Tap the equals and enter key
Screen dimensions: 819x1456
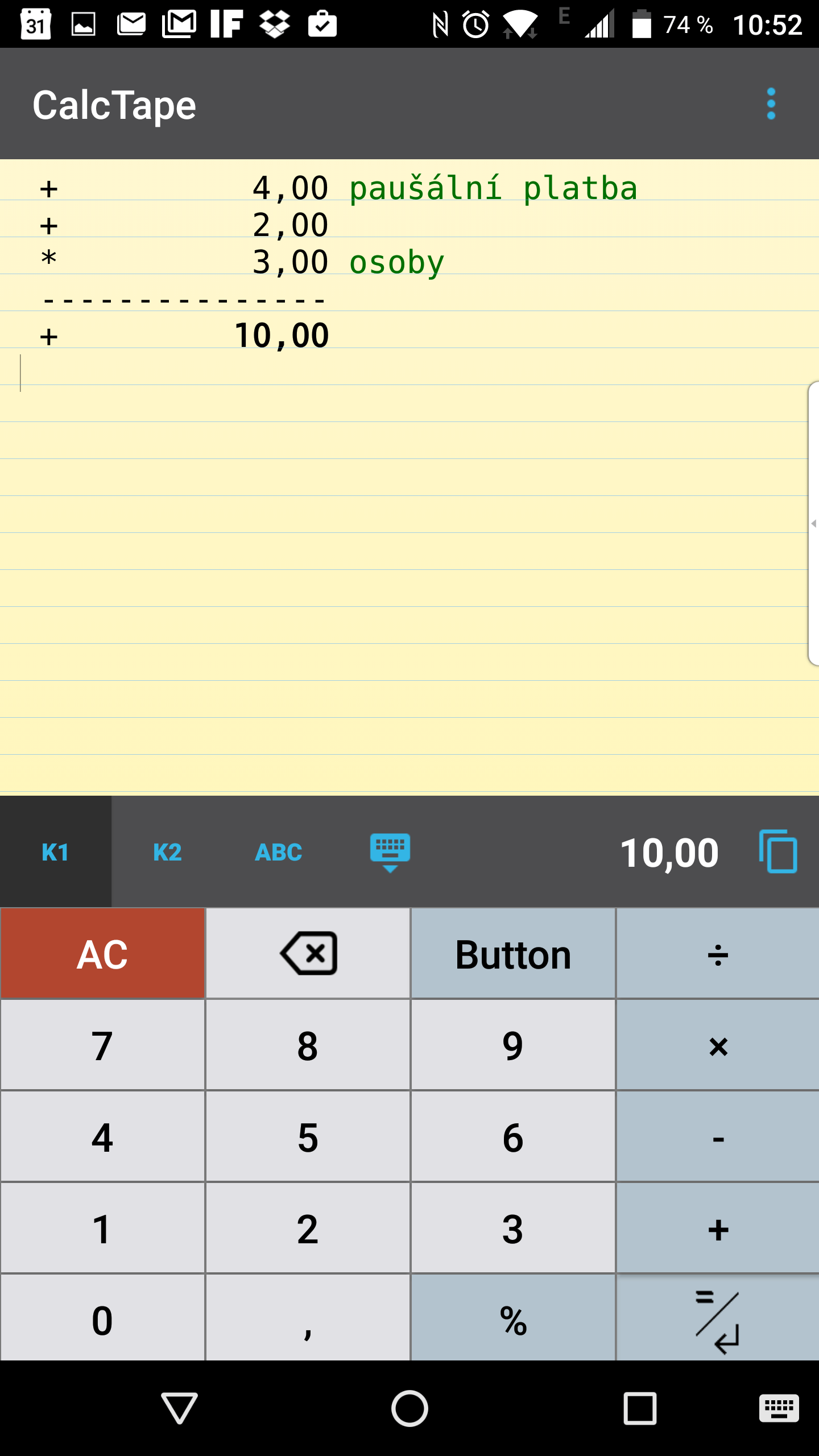click(x=718, y=1318)
